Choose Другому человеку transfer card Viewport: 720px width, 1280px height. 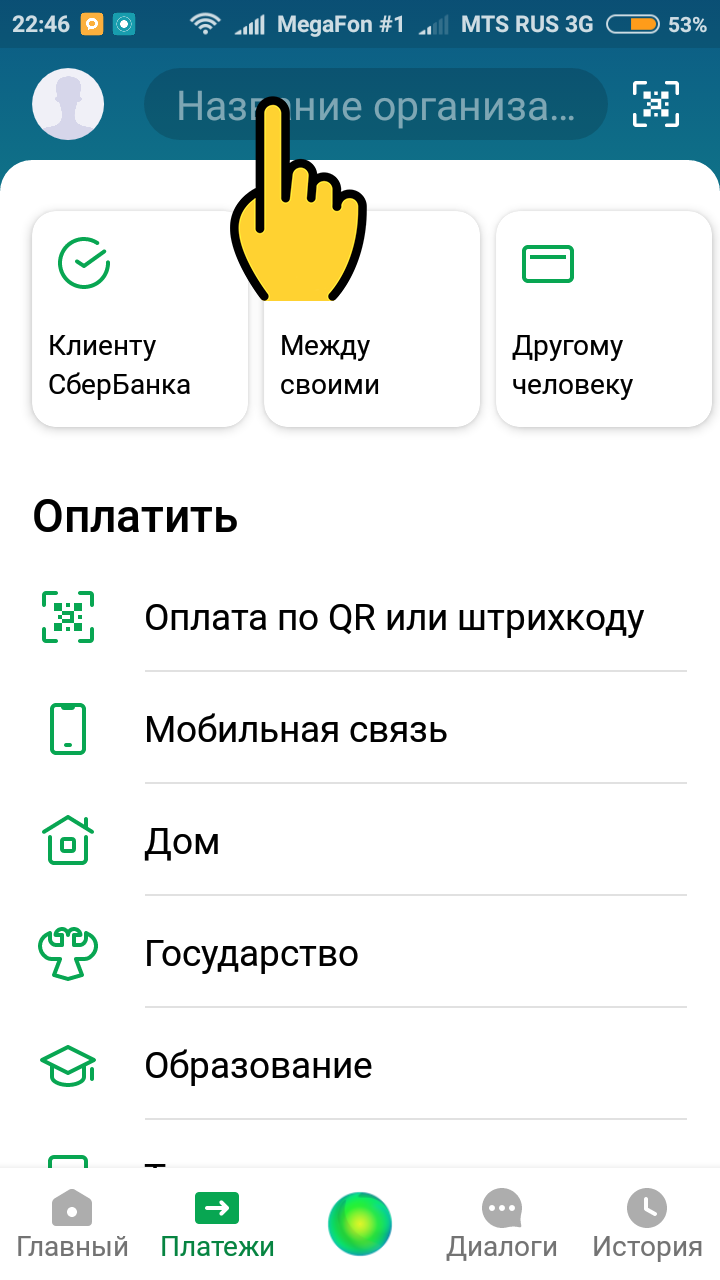(x=603, y=320)
